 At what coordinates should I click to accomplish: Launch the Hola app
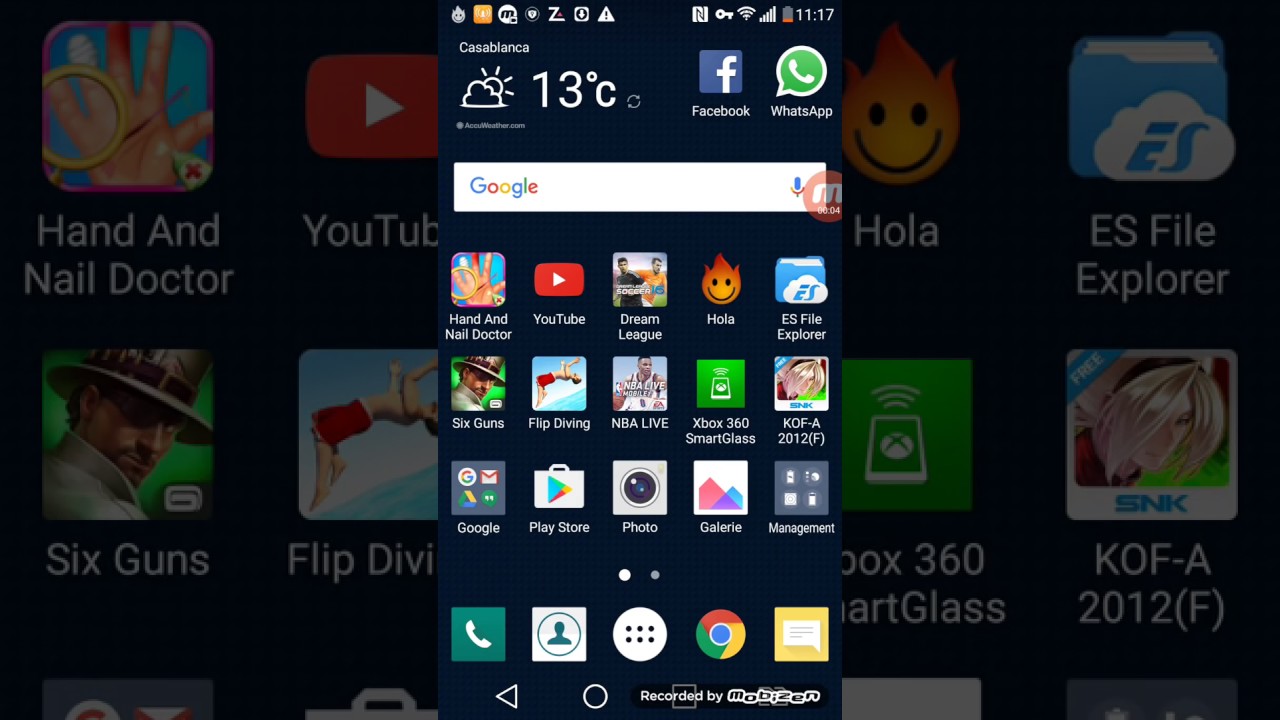click(720, 280)
